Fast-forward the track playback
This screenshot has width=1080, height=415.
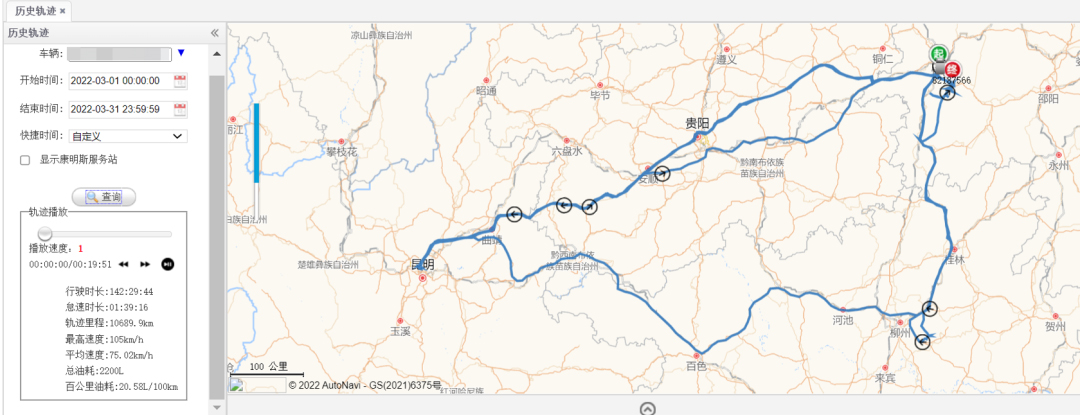tap(145, 265)
